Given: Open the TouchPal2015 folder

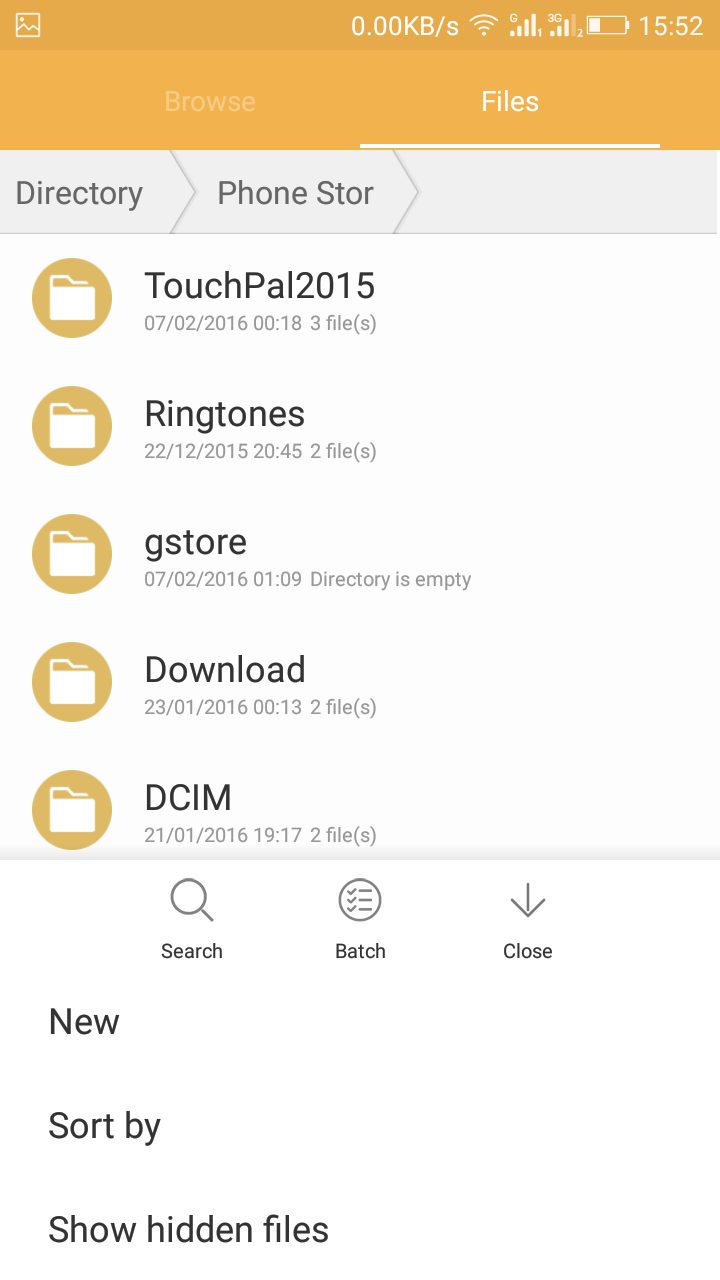Looking at the screenshot, I should pos(360,298).
